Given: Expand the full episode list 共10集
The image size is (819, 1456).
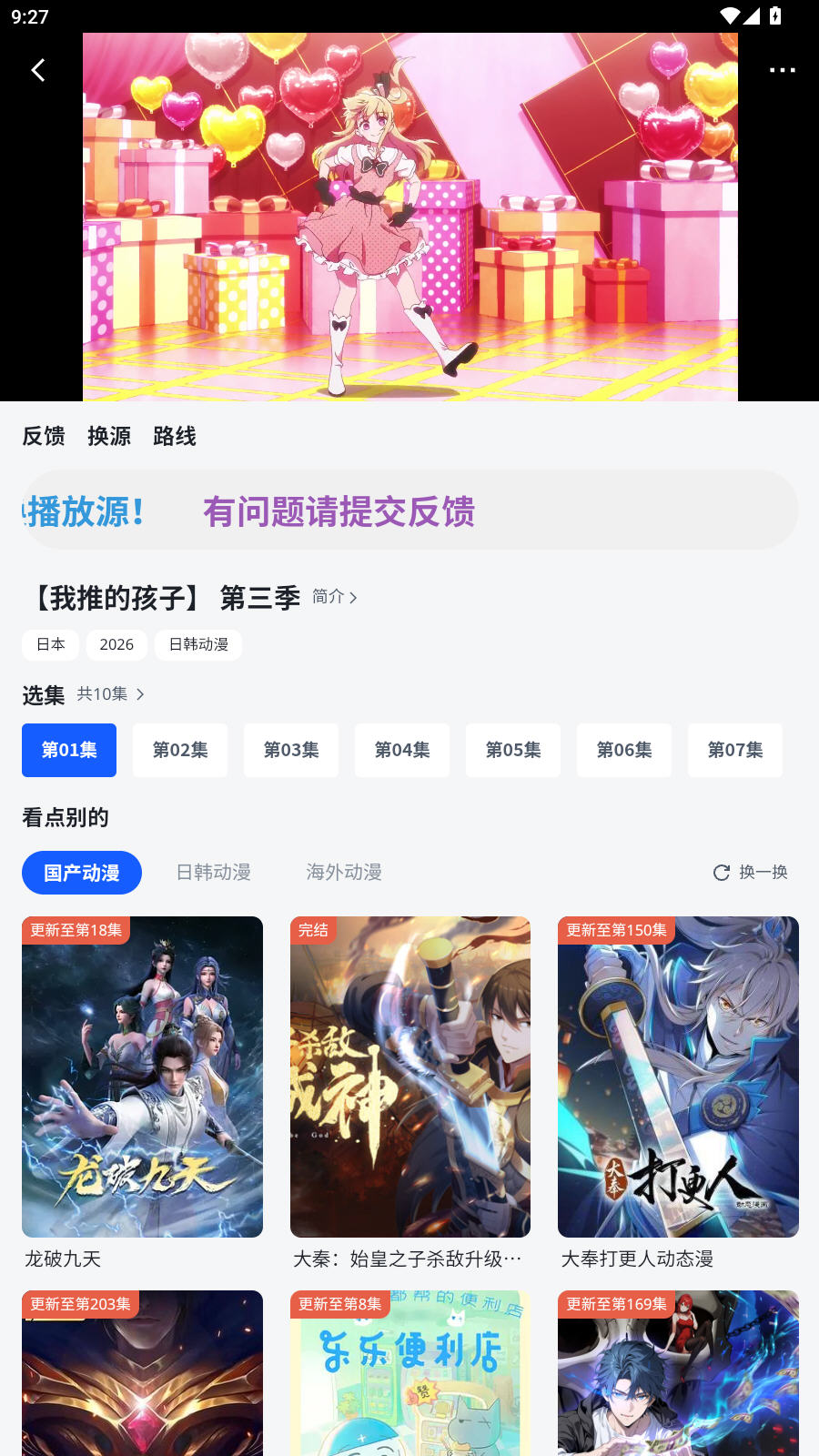Looking at the screenshot, I should coord(111,694).
